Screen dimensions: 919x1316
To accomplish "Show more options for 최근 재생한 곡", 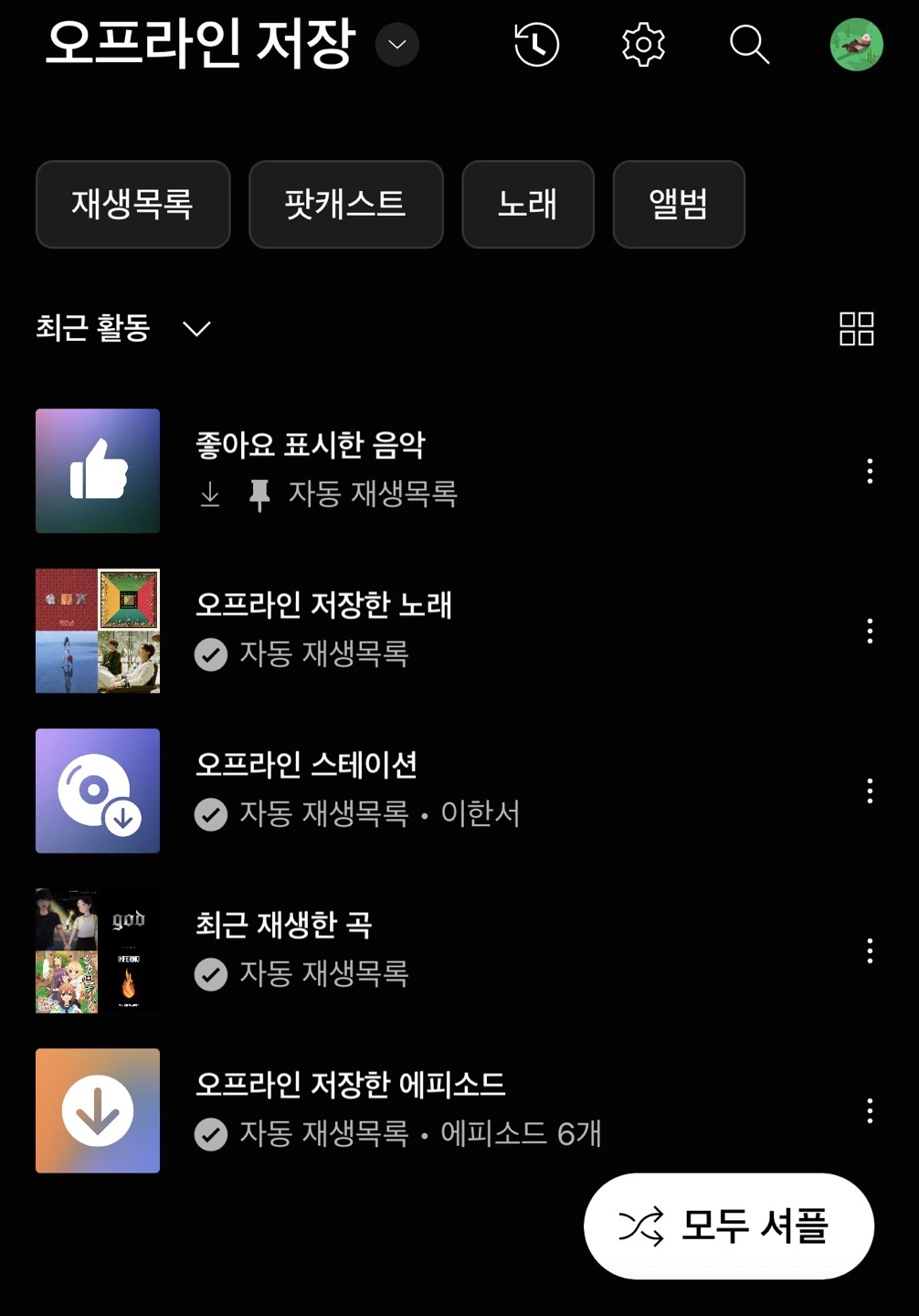I will pos(870,951).
